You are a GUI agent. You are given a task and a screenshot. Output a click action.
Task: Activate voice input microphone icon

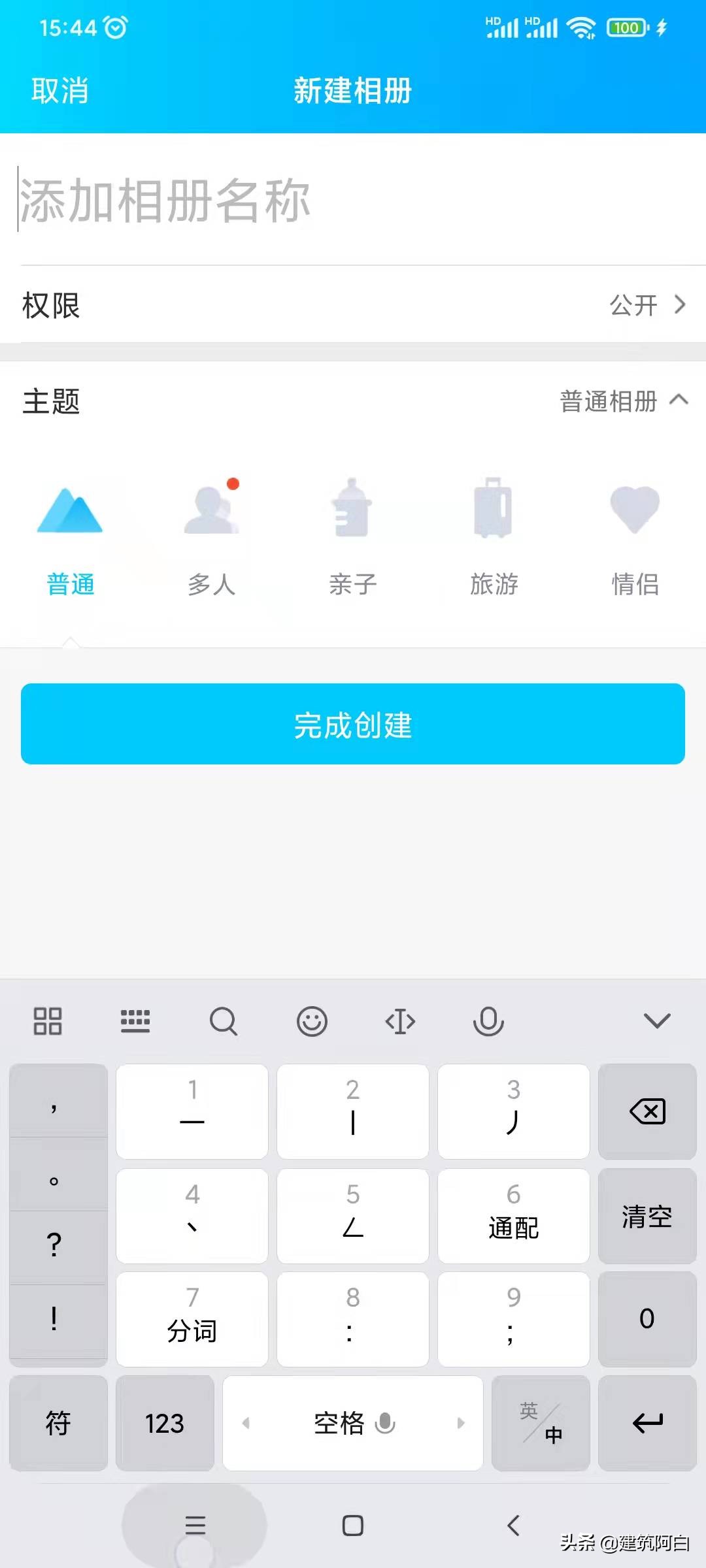488,1021
